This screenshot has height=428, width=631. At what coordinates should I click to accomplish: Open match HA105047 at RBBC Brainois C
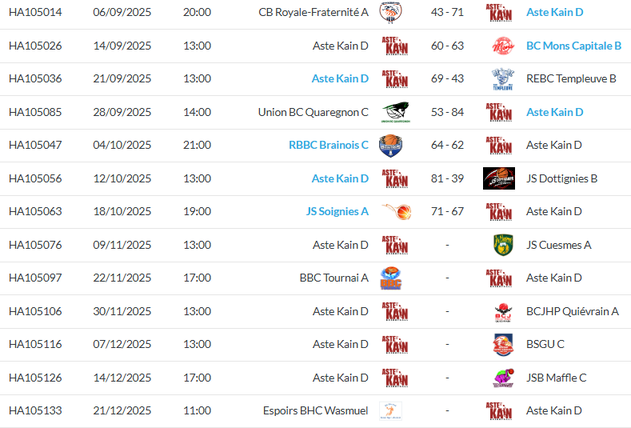pyautogui.click(x=35, y=145)
